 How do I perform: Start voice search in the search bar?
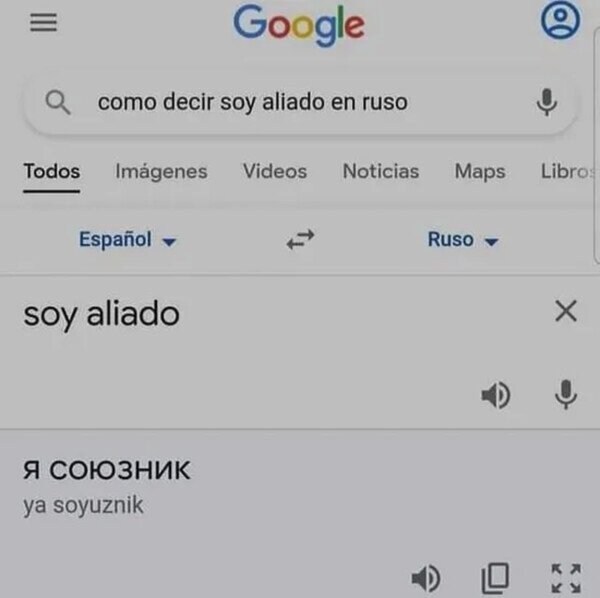546,102
